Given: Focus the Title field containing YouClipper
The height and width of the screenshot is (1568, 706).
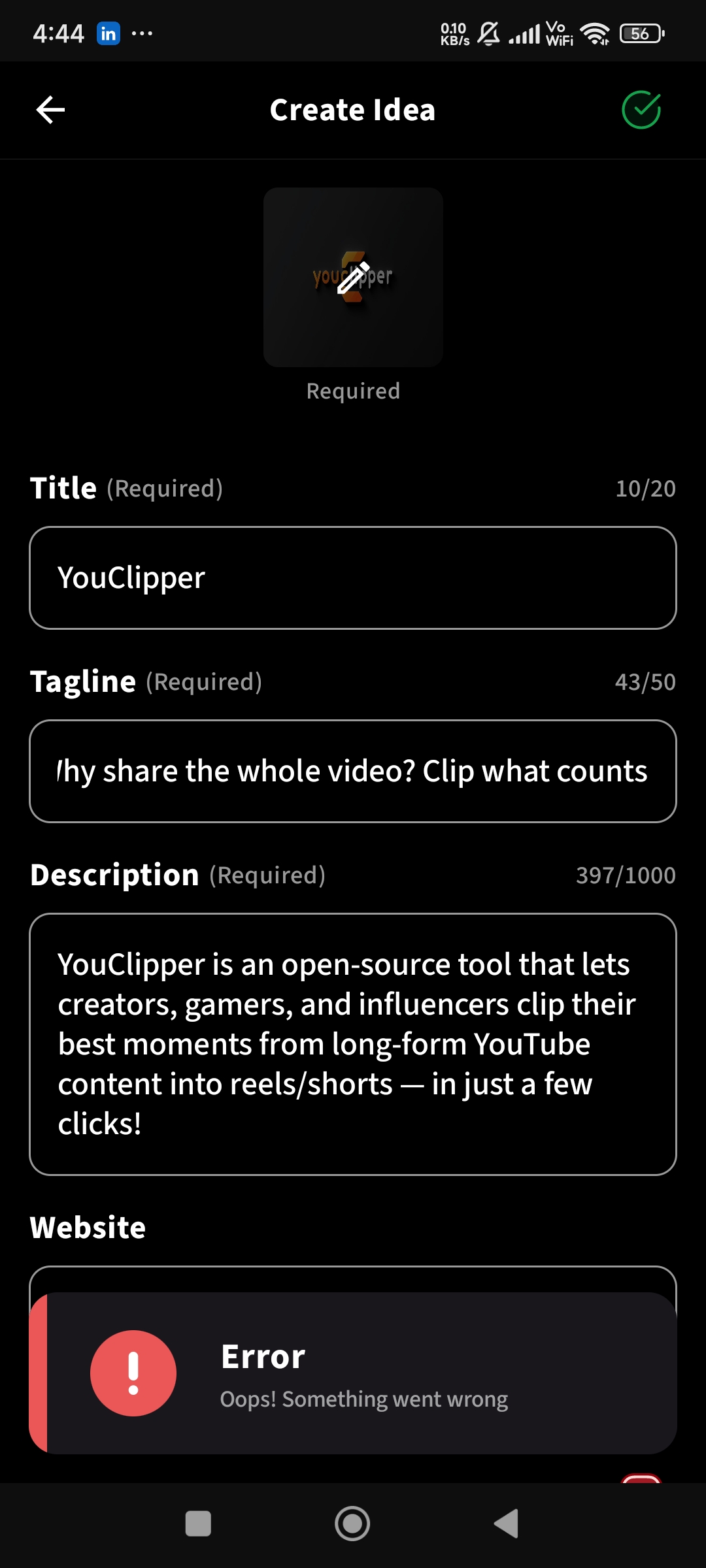Looking at the screenshot, I should point(353,578).
